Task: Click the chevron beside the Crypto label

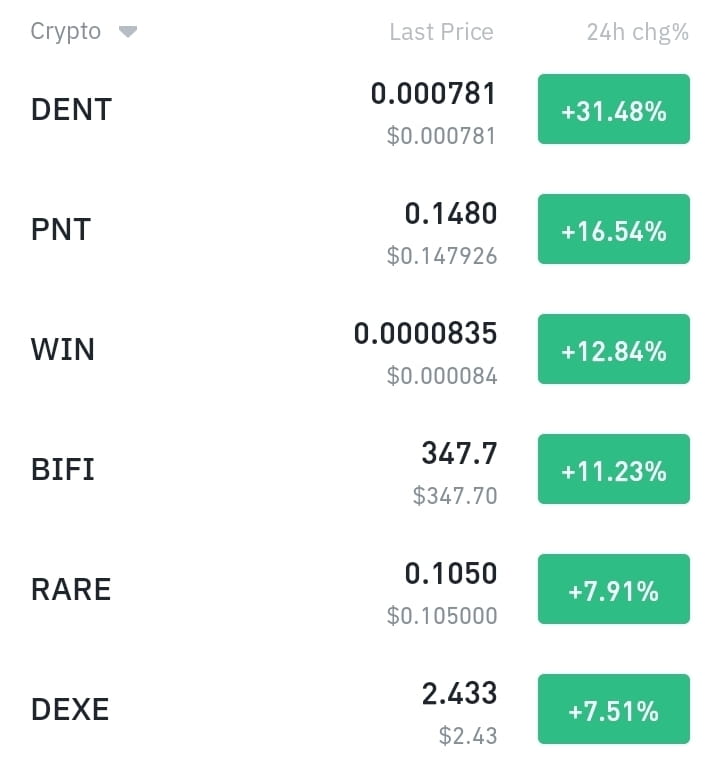Action: click(127, 31)
